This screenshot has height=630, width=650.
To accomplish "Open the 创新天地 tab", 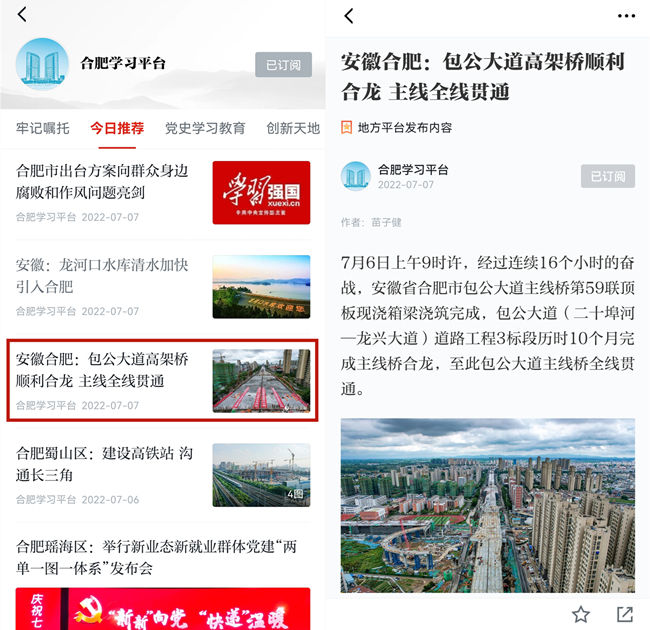I will (293, 128).
